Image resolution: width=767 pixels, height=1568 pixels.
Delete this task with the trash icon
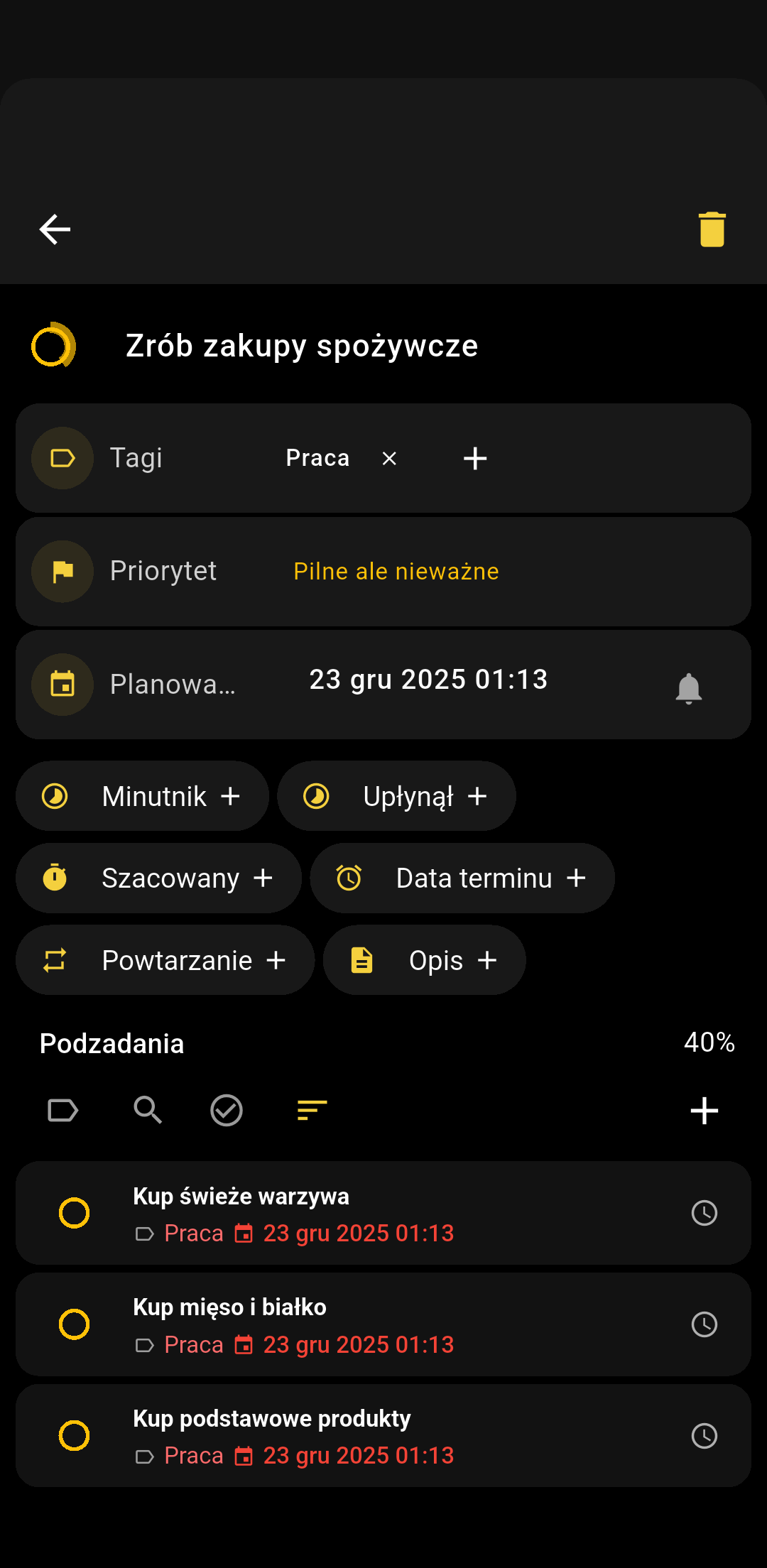pyautogui.click(x=712, y=229)
